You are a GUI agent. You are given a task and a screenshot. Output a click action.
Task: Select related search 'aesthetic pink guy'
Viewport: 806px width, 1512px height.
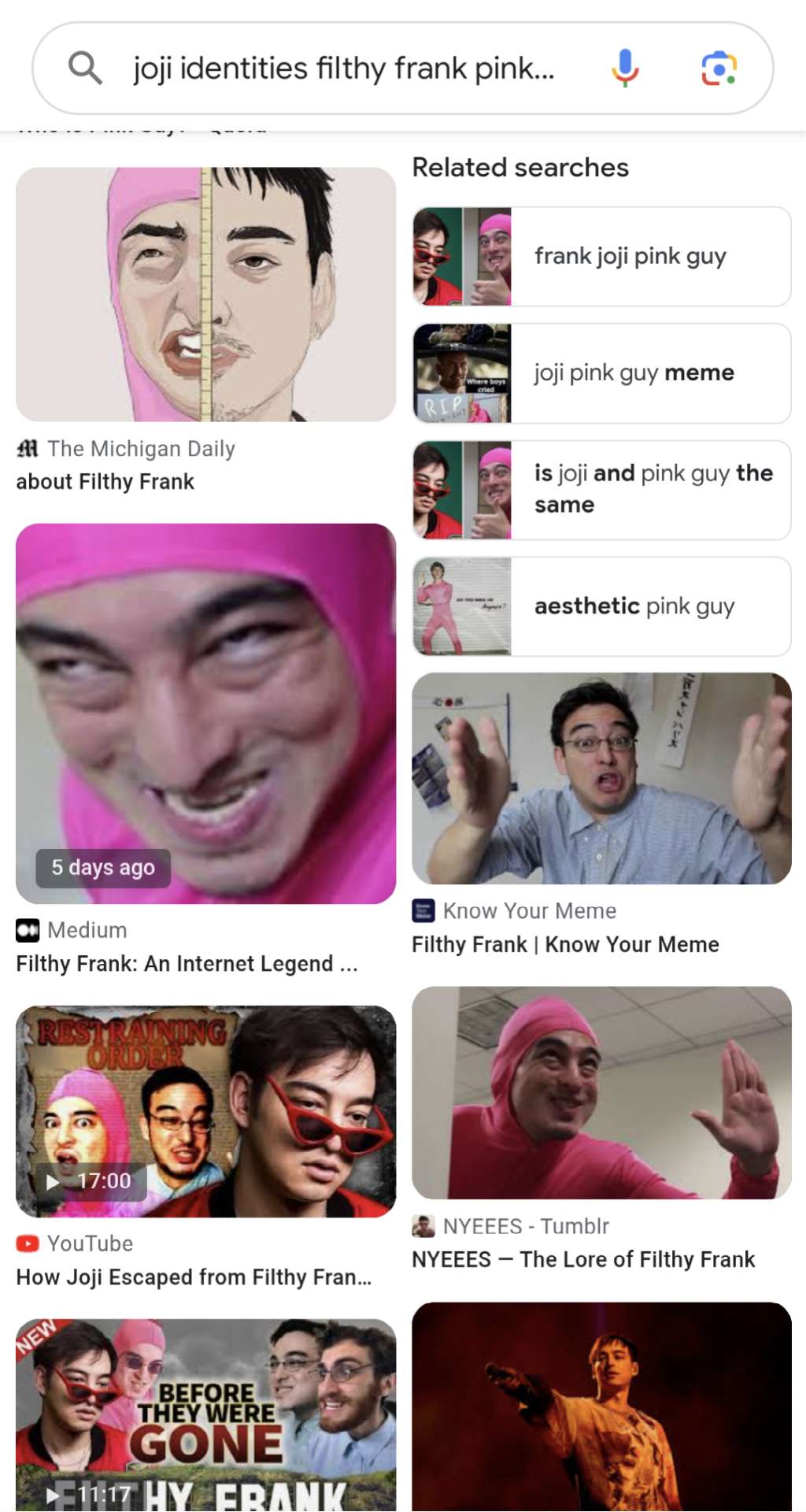pyautogui.click(x=601, y=606)
